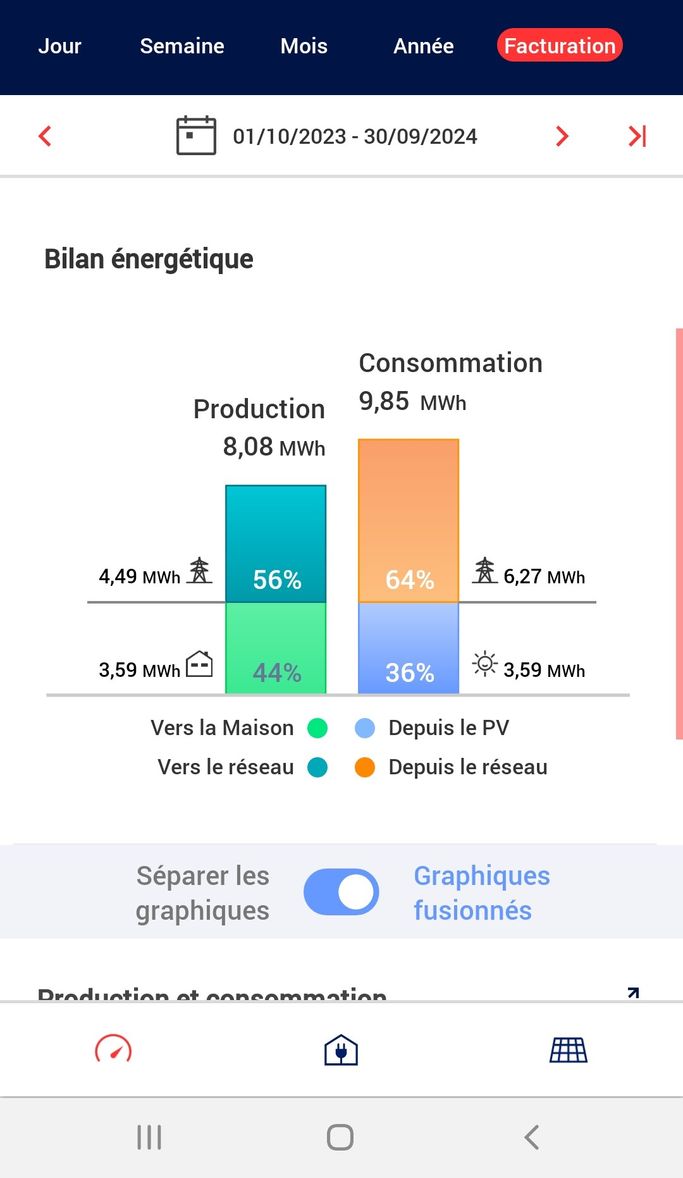
Task: Open the Année tab
Action: pyautogui.click(x=423, y=46)
